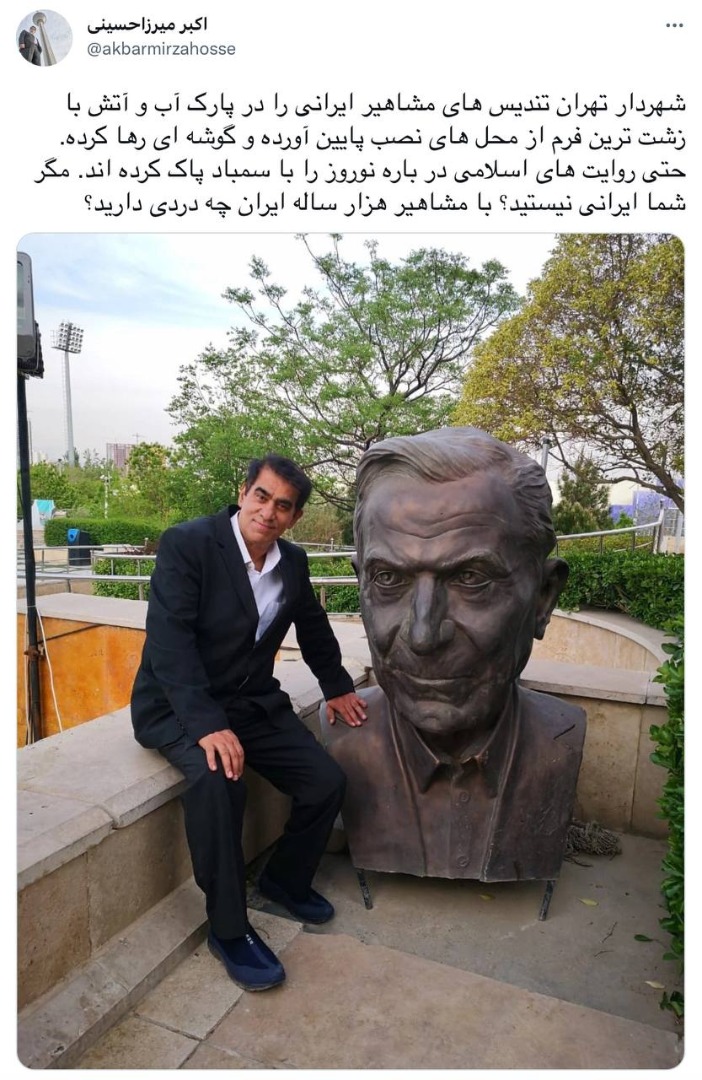This screenshot has width=702, height=1080.
Task: Open the tweet's overflow menu
Action: (675, 24)
